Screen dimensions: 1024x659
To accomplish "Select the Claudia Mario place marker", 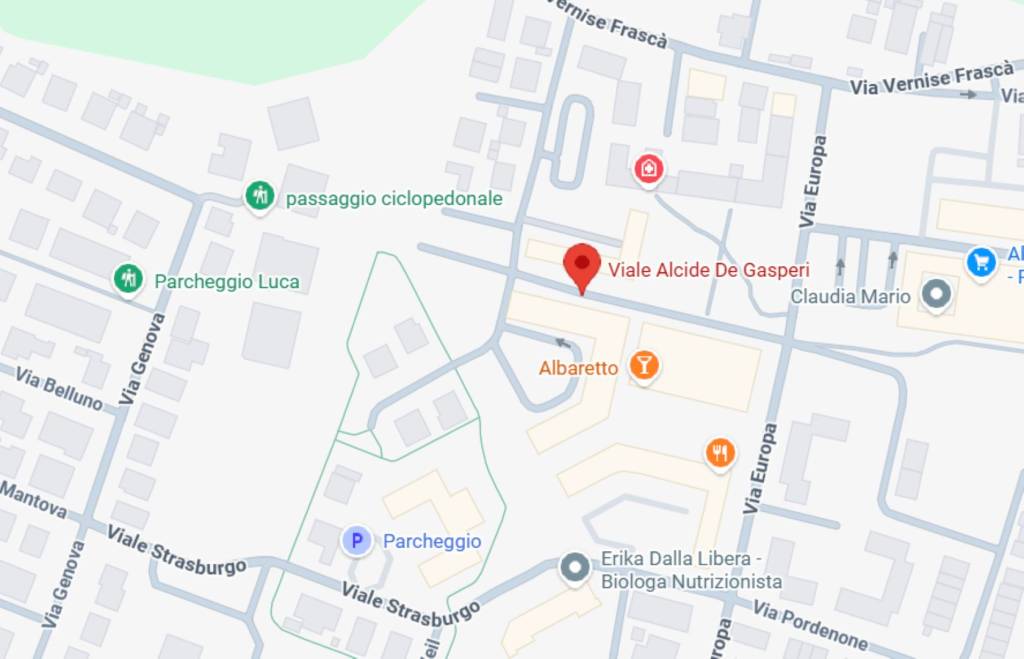I will click(937, 295).
